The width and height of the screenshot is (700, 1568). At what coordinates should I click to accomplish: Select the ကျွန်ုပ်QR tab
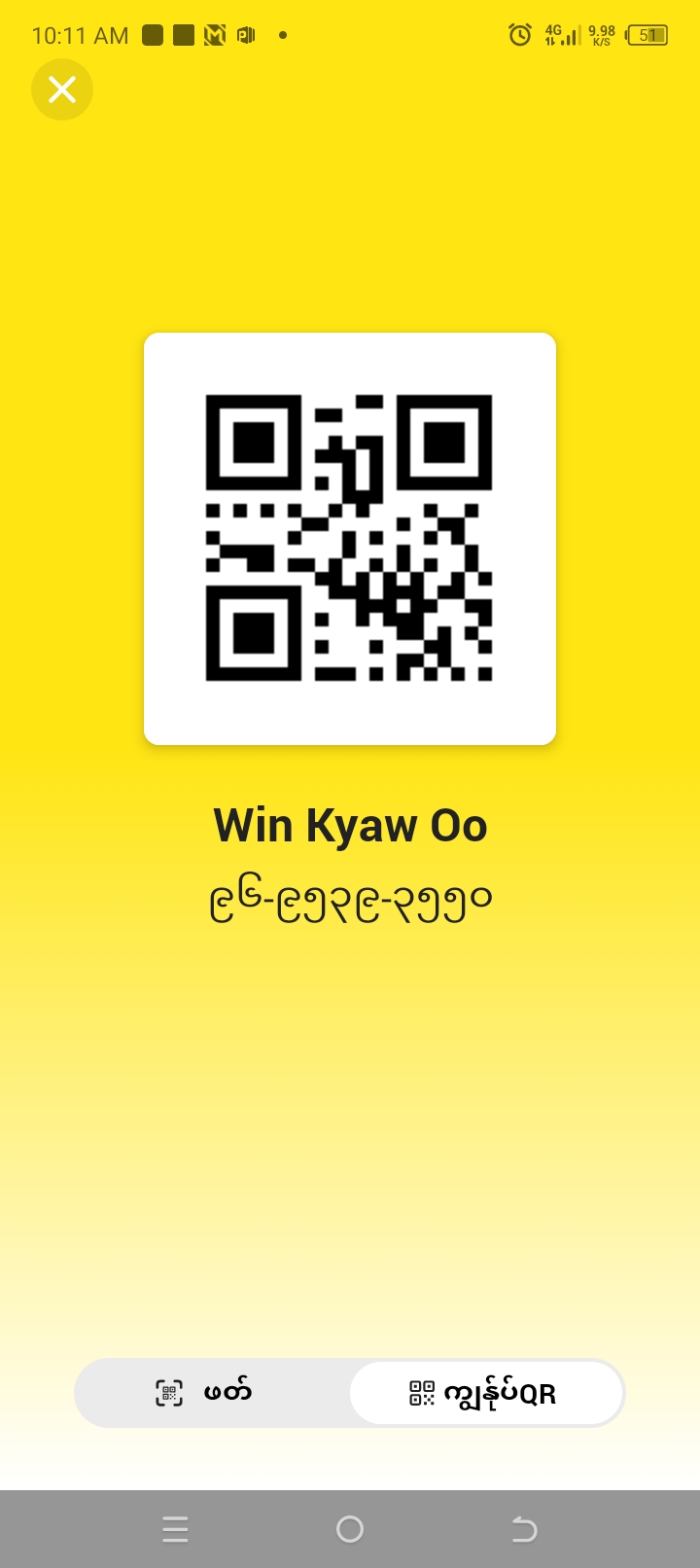(x=485, y=1393)
